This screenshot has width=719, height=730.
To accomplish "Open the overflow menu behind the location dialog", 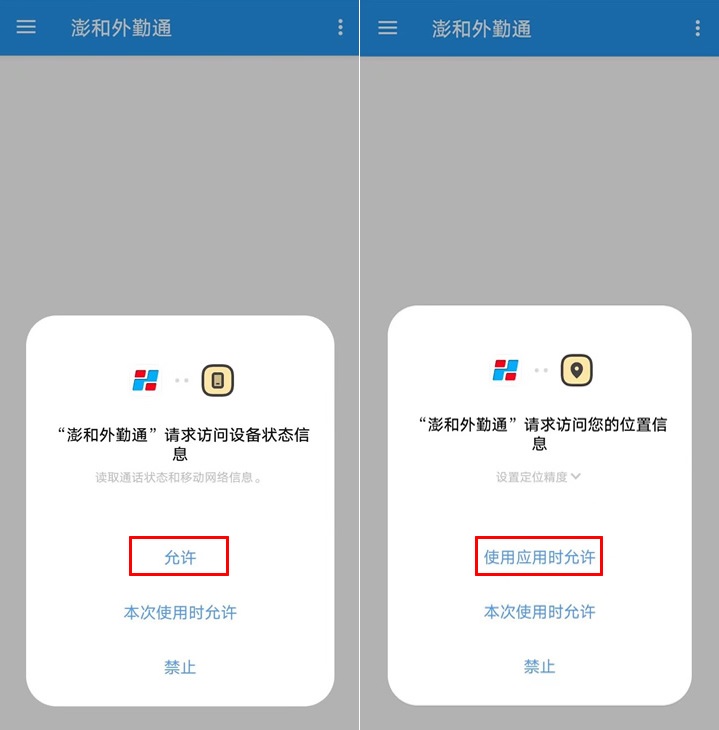I will coord(697,28).
